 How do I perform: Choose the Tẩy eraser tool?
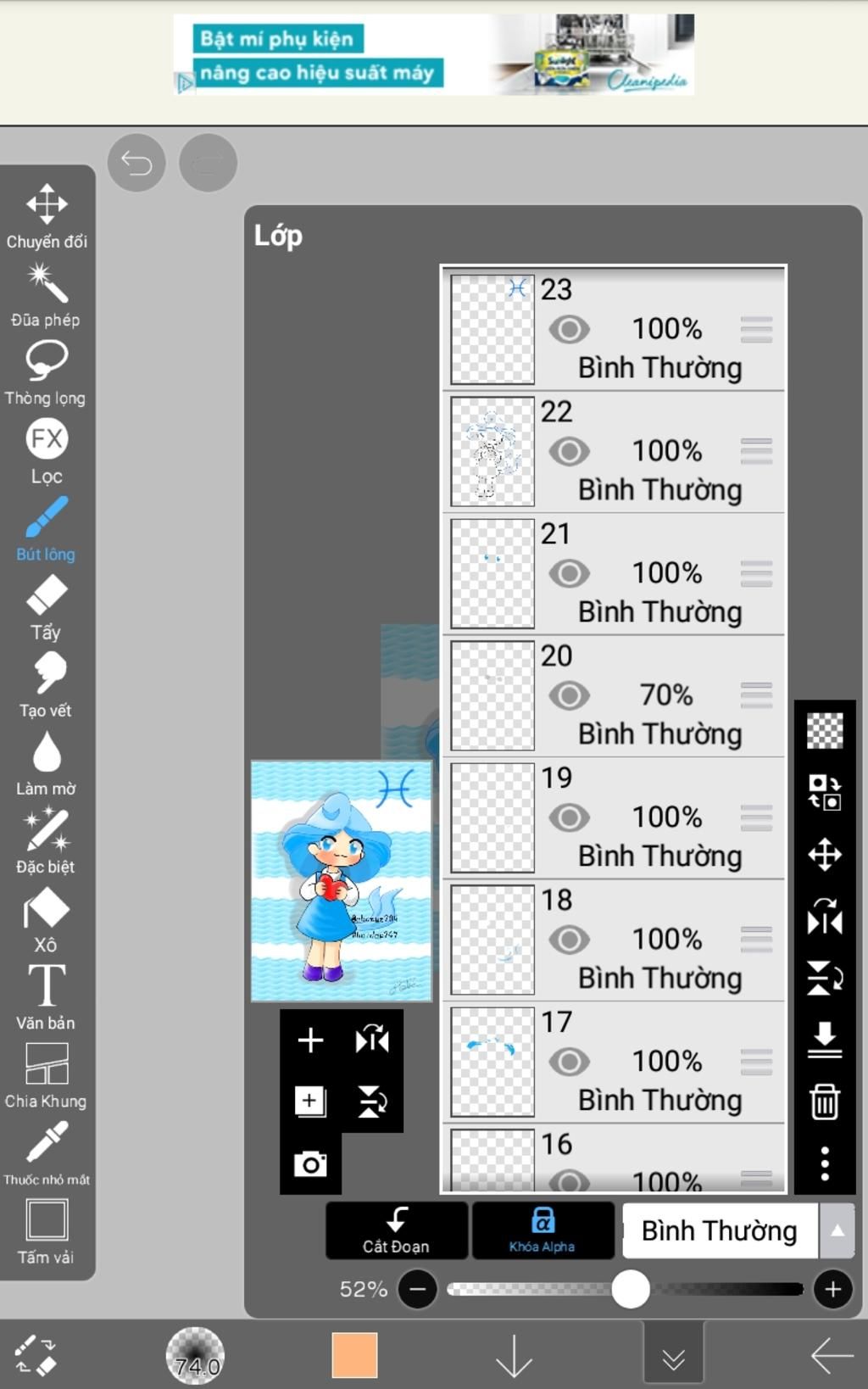pyautogui.click(x=47, y=606)
